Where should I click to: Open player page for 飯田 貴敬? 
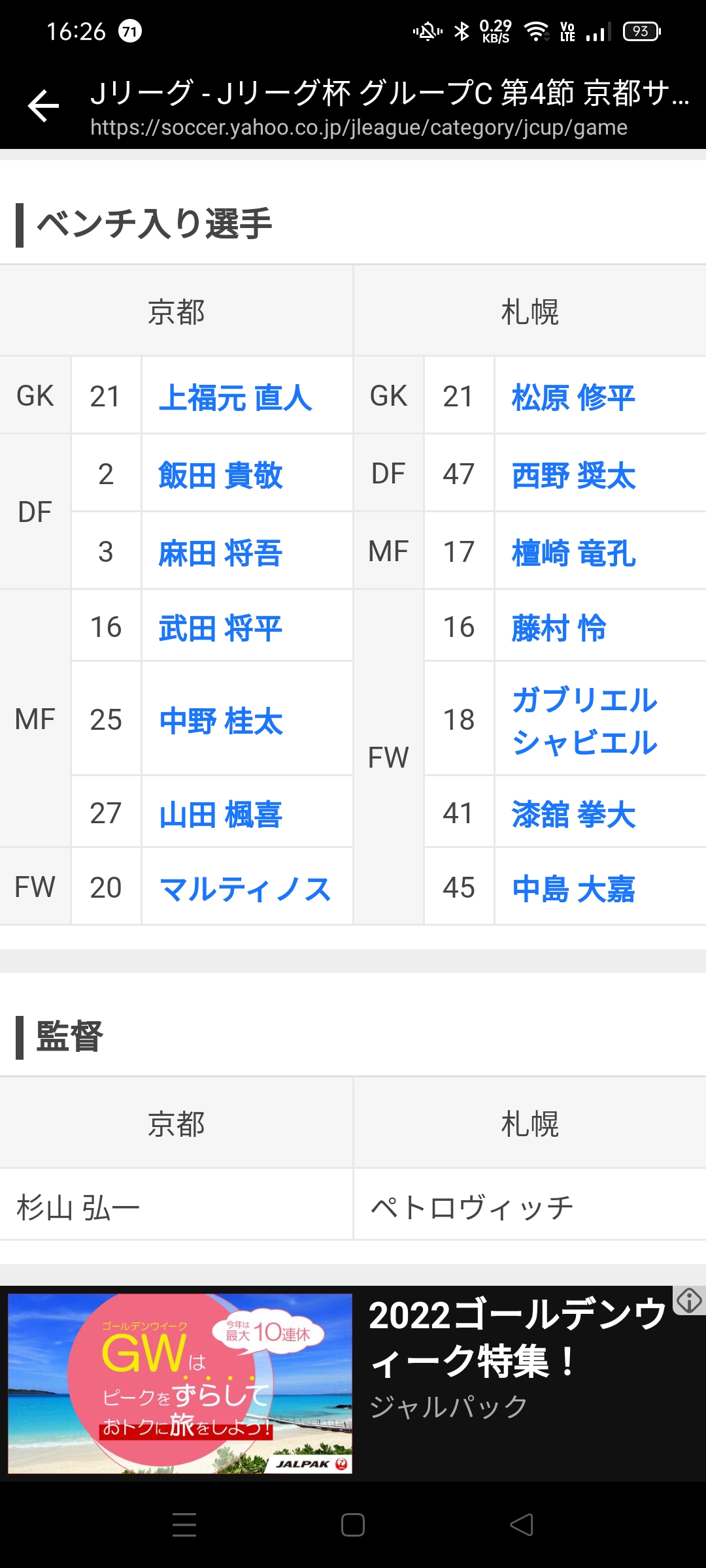(x=220, y=475)
